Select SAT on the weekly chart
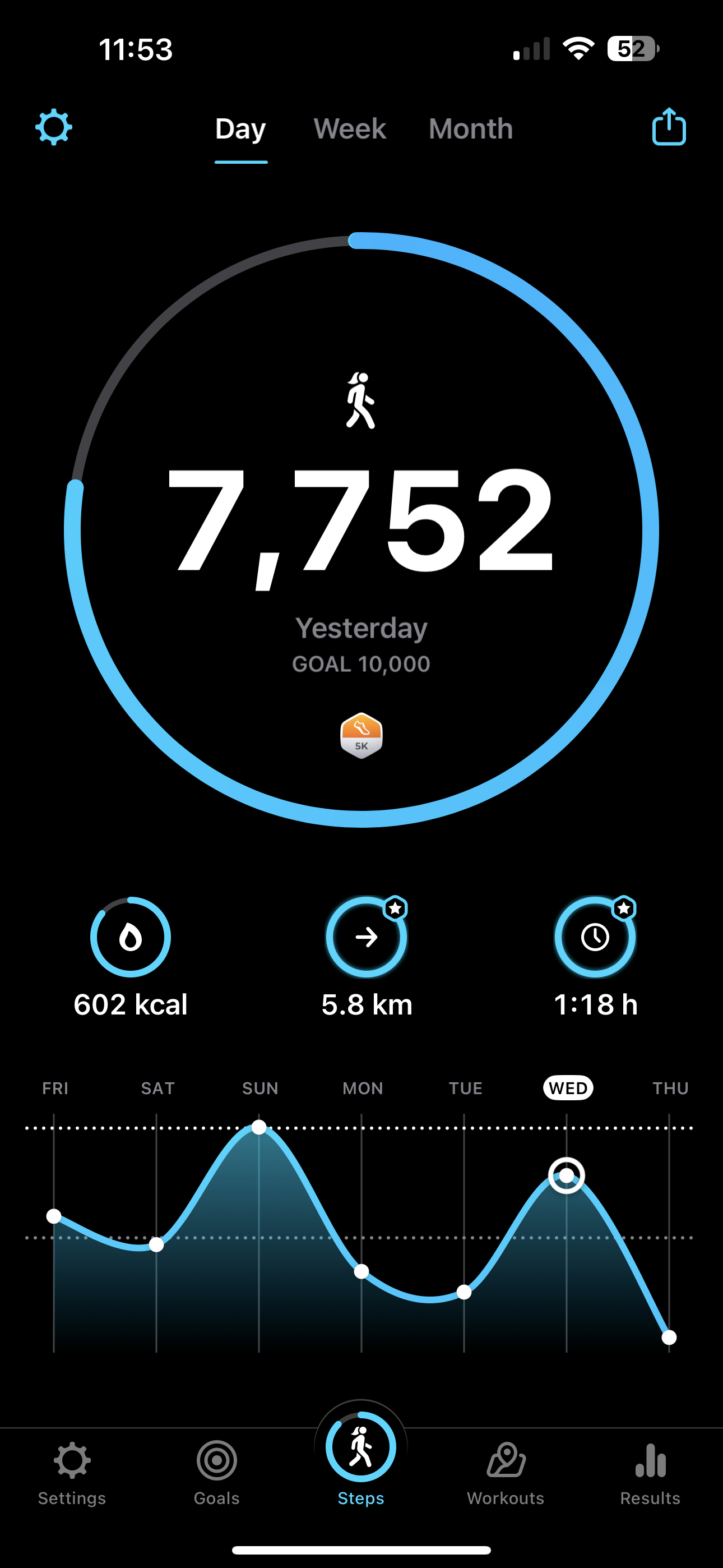This screenshot has height=1568, width=723. [x=157, y=1089]
